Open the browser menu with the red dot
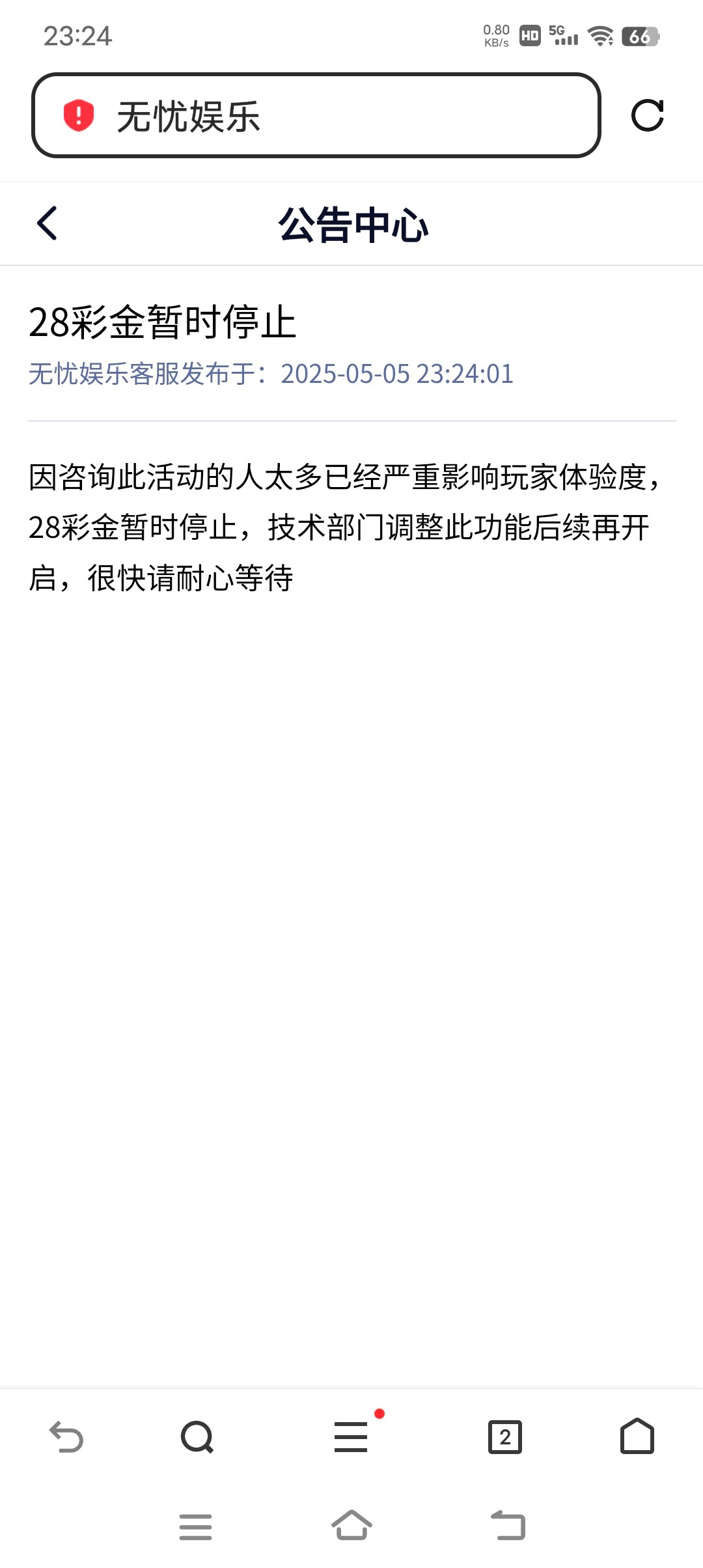This screenshot has width=703, height=1568. (351, 1436)
